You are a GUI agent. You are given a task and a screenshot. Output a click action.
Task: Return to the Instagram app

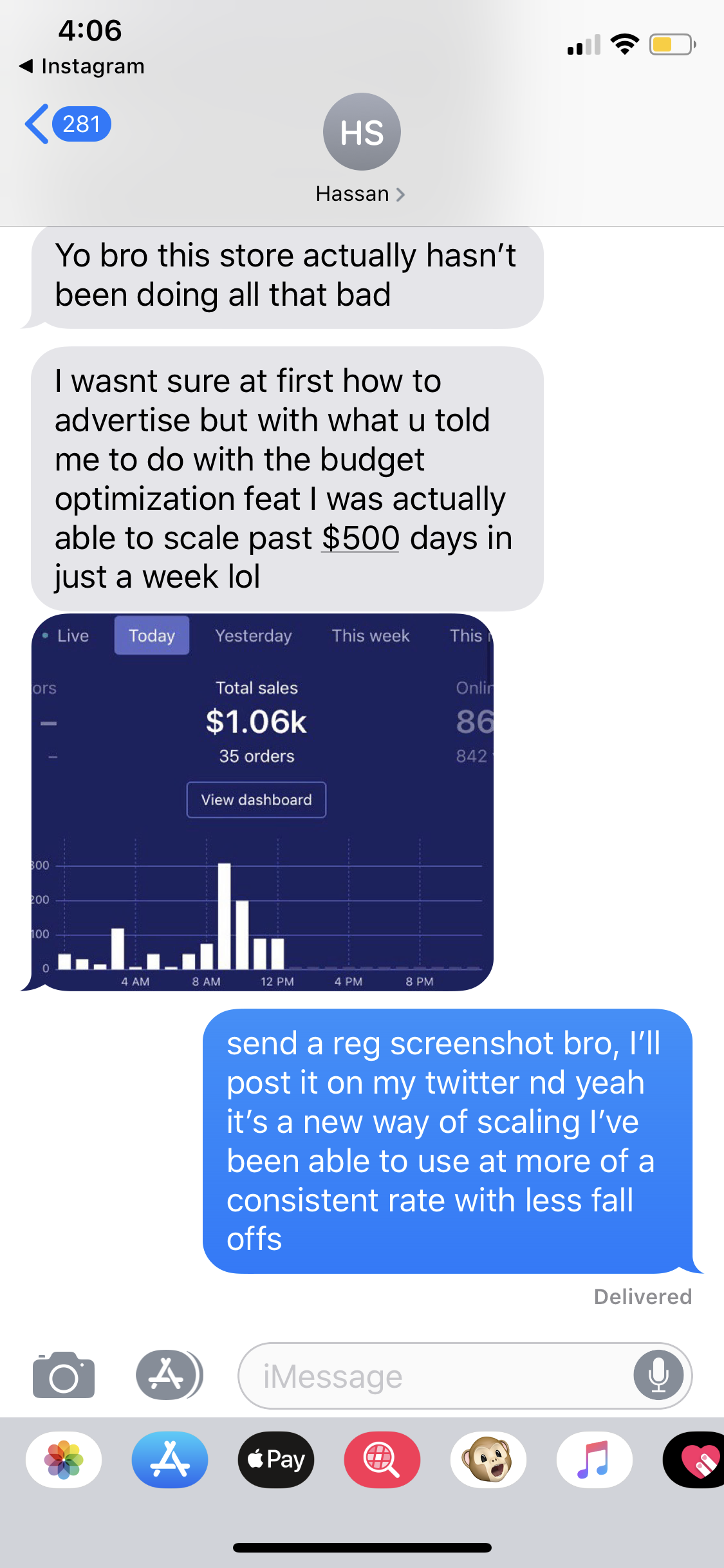82,66
